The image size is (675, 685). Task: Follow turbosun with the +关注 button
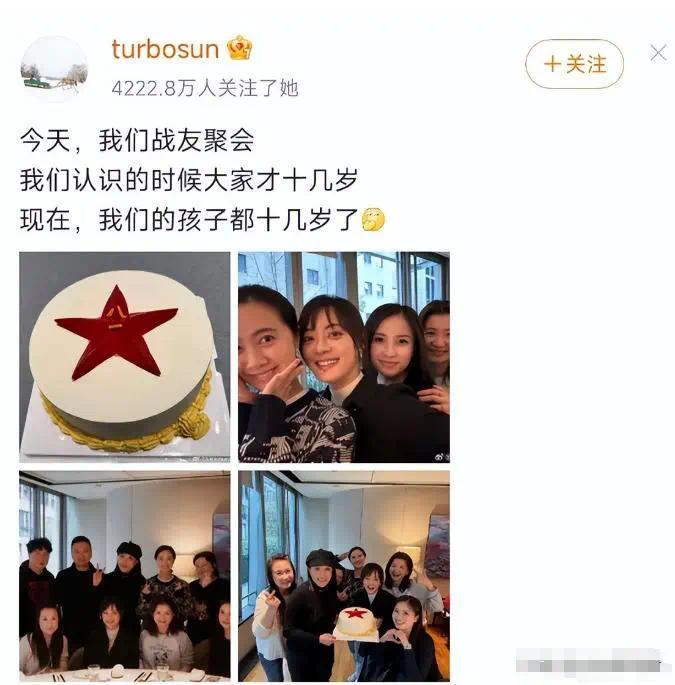pos(574,64)
